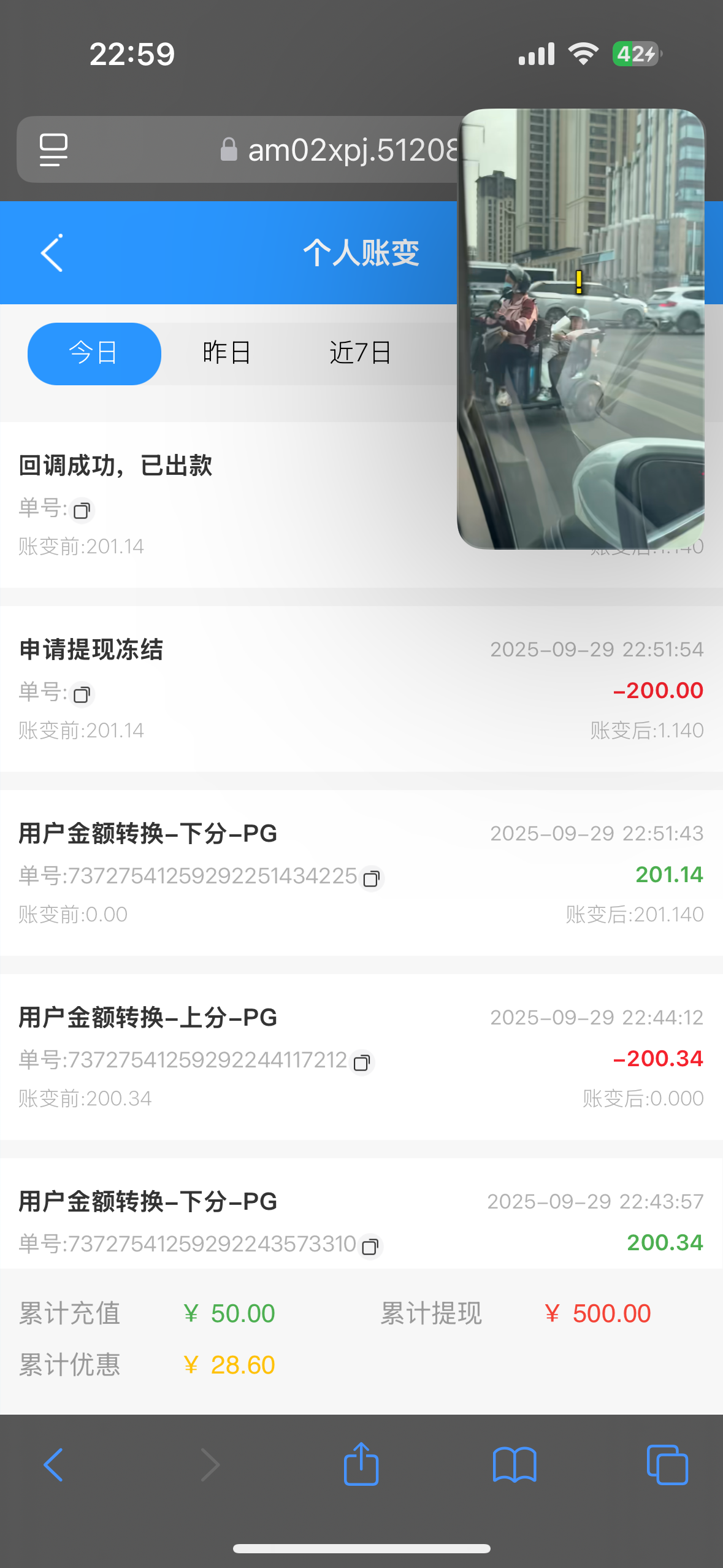The height and width of the screenshot is (1568, 723).
Task: Open Safari bookmarks
Action: pos(515,1465)
